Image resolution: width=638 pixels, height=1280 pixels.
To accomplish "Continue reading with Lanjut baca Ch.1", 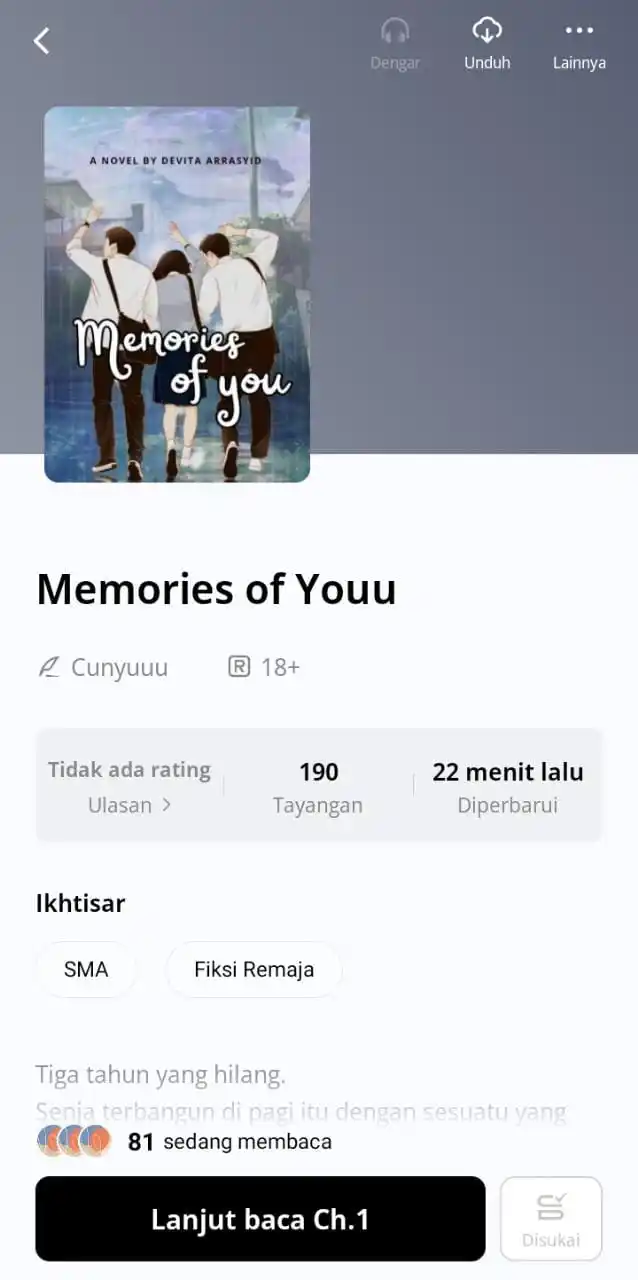I will click(260, 1219).
